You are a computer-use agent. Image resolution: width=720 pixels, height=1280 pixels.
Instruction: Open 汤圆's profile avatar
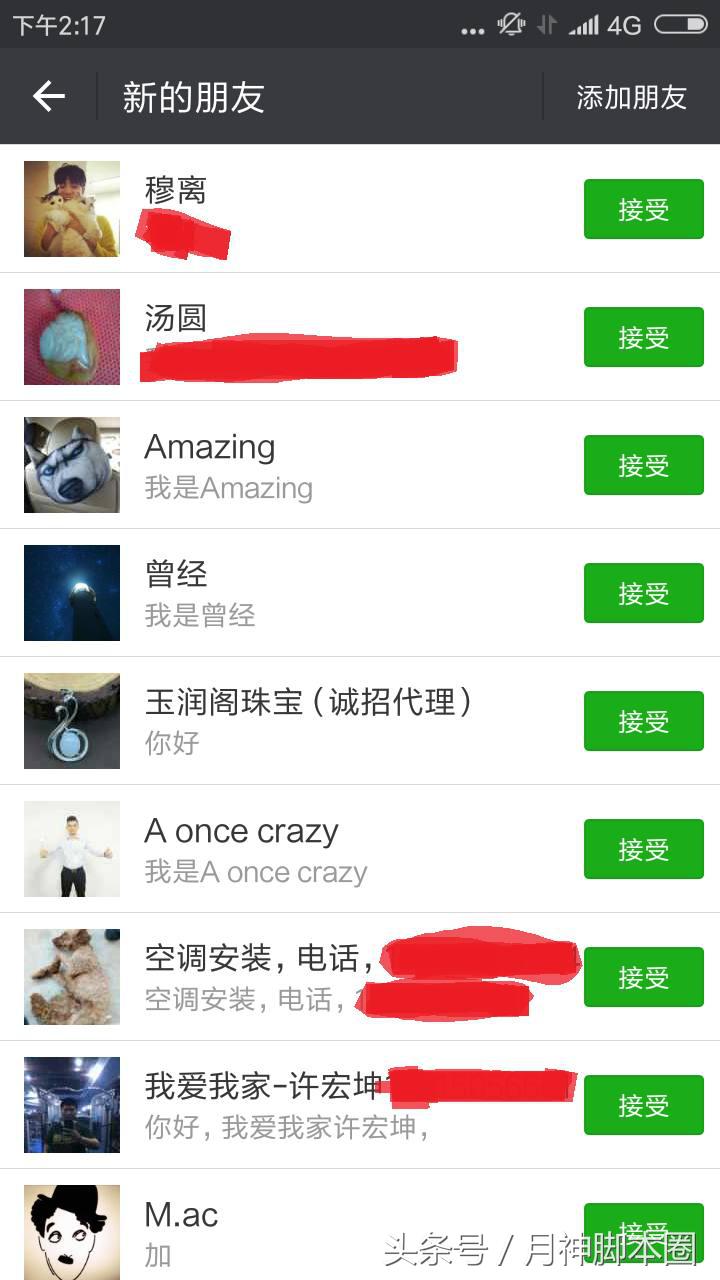[x=71, y=337]
